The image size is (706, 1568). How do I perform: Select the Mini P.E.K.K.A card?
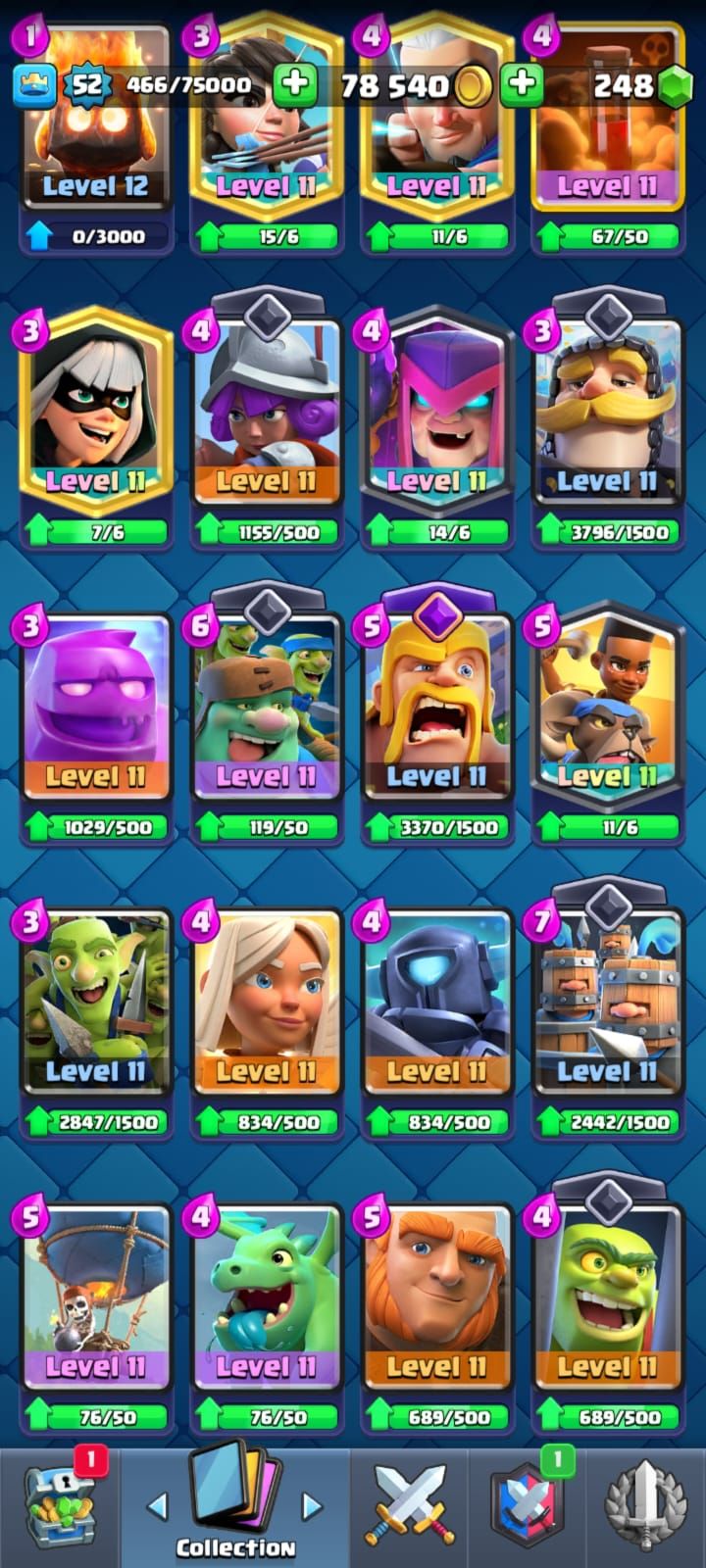tap(436, 1002)
